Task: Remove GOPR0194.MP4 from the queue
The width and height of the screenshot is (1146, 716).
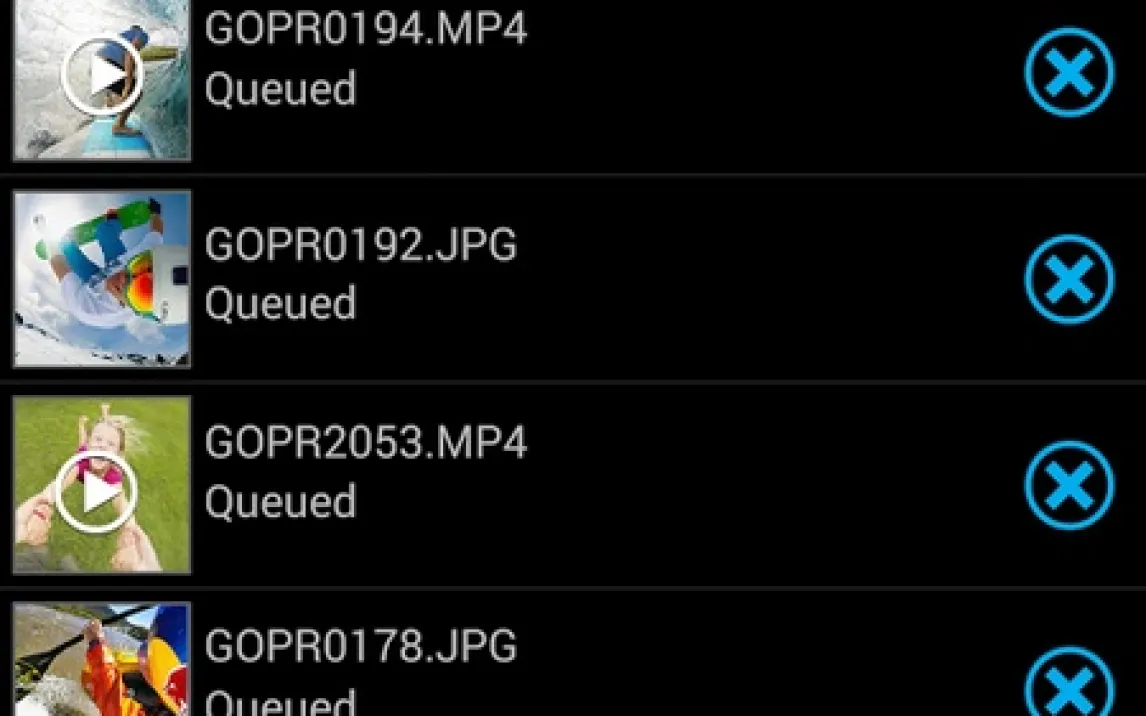Action: [1069, 73]
